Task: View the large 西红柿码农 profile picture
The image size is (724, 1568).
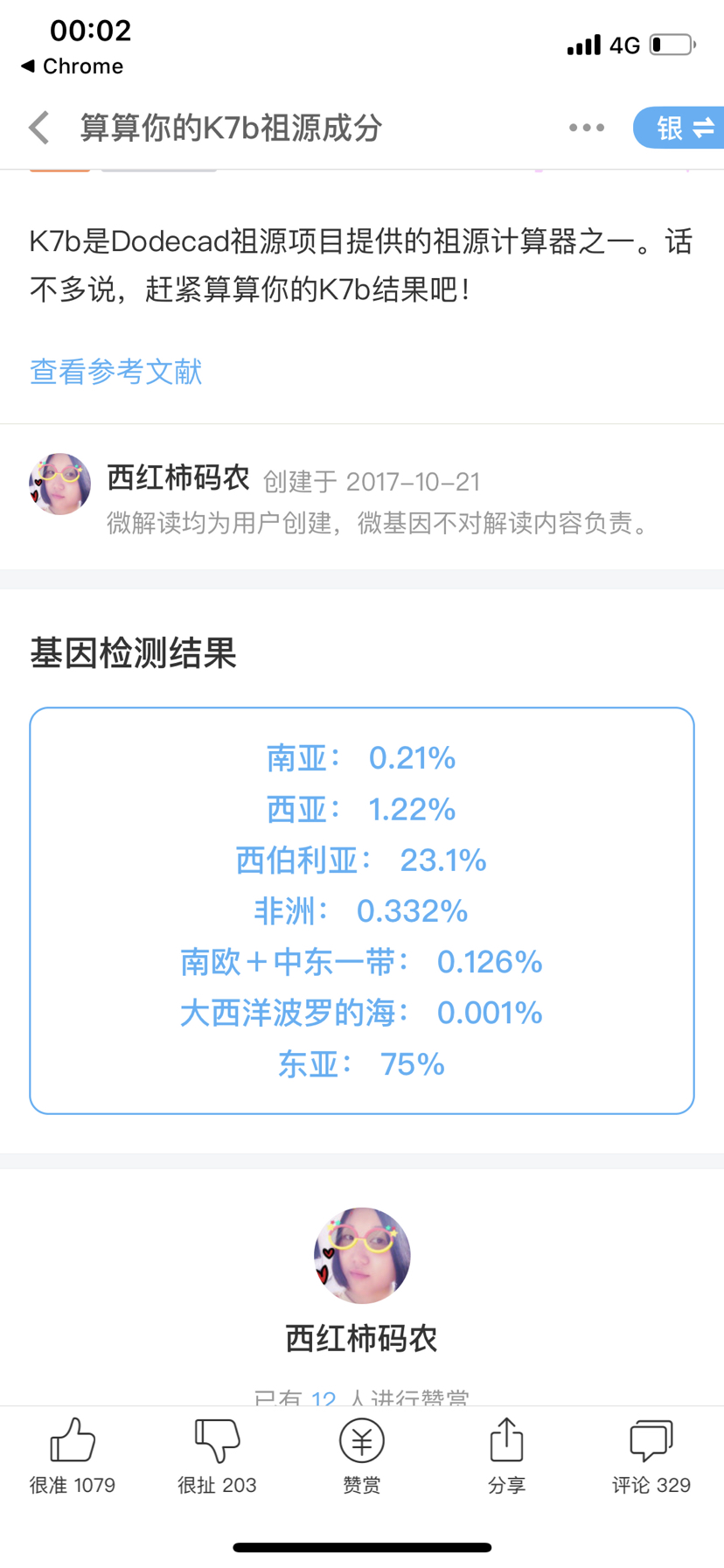Action: click(x=362, y=1256)
